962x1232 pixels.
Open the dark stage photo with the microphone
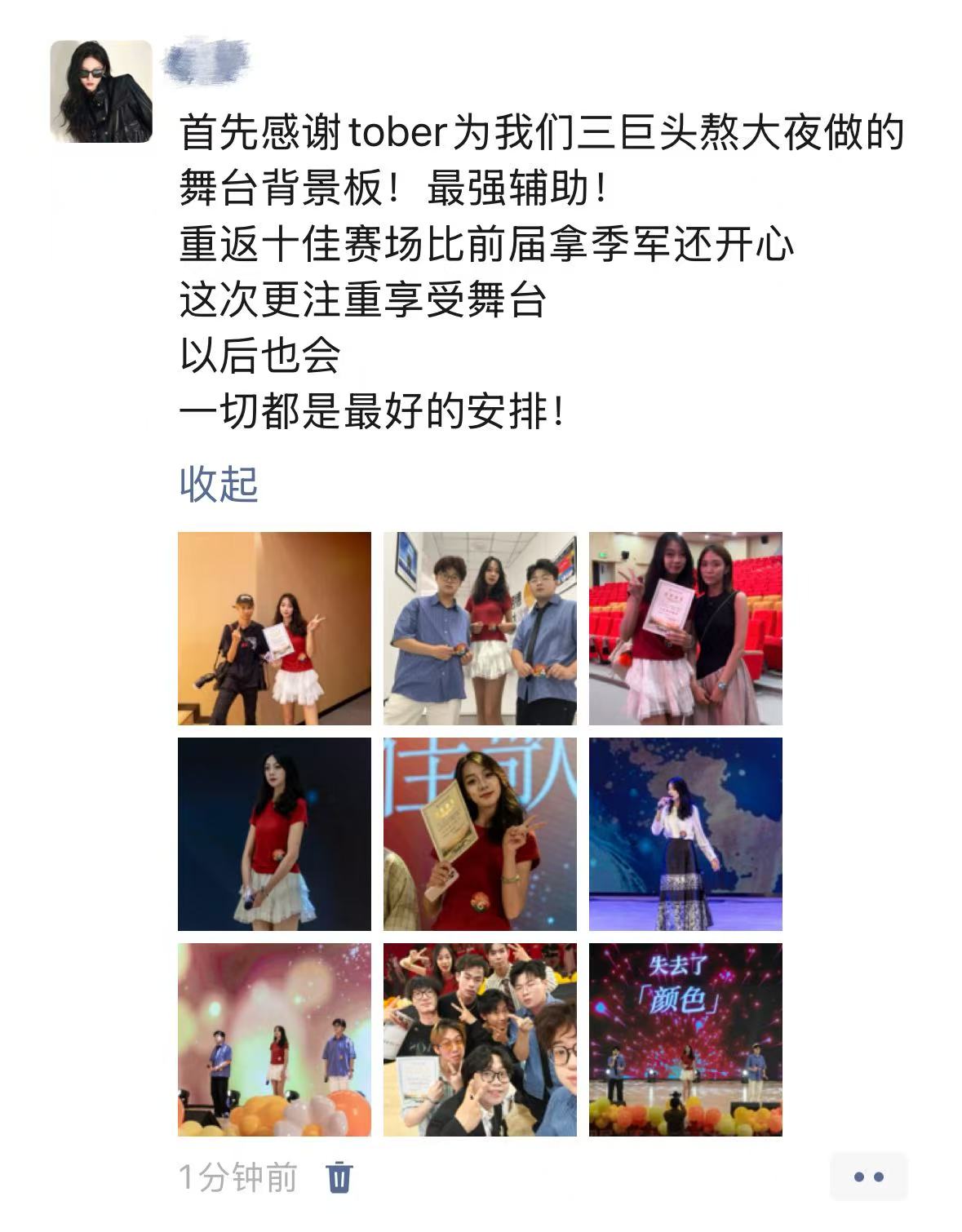(x=274, y=834)
